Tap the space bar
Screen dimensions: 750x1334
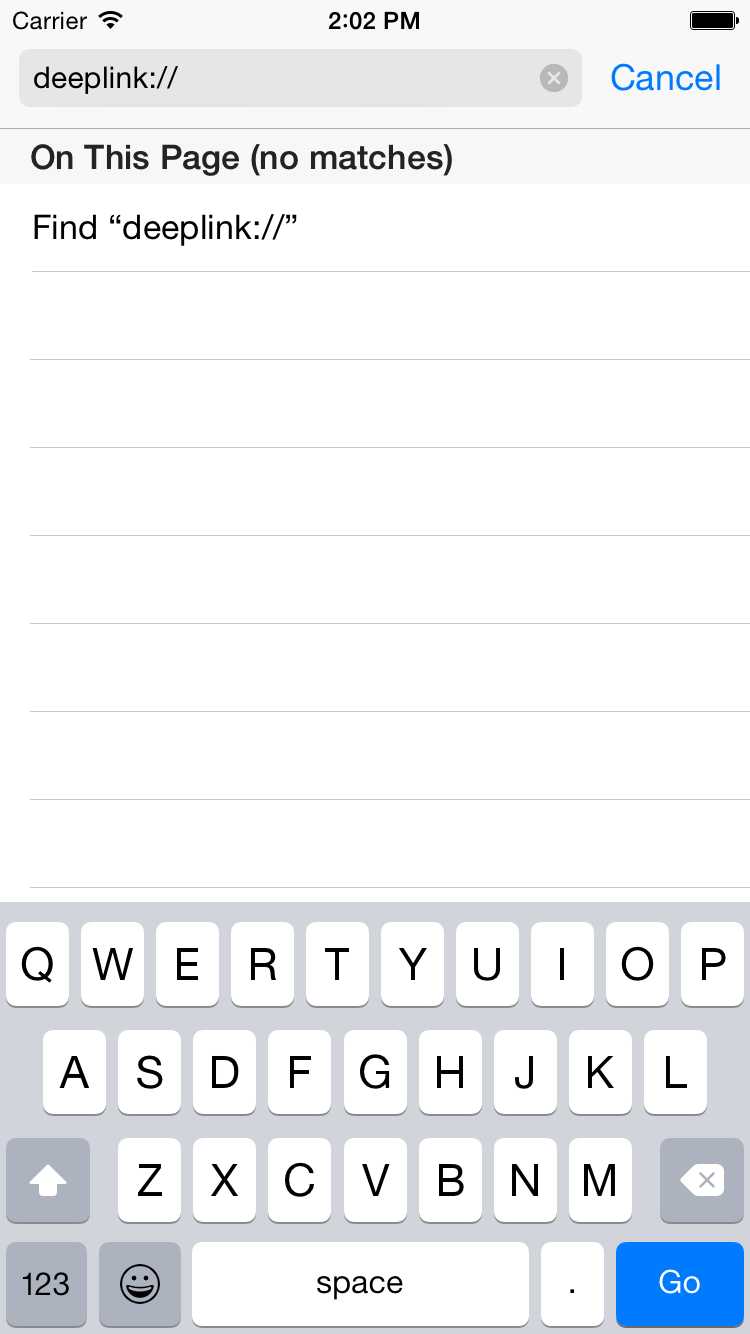coord(360,1283)
